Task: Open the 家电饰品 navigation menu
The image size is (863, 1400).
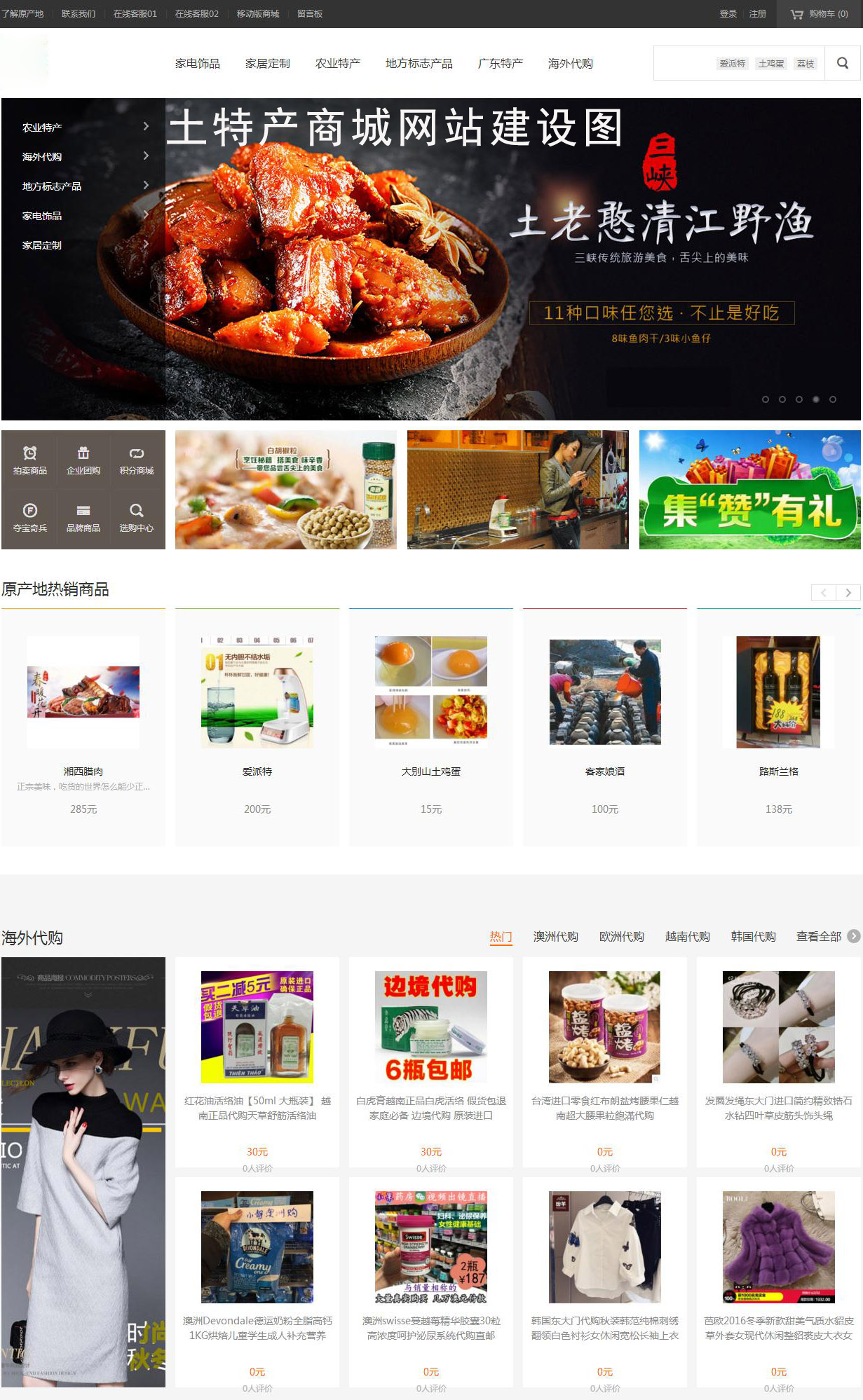Action: pyautogui.click(x=199, y=63)
